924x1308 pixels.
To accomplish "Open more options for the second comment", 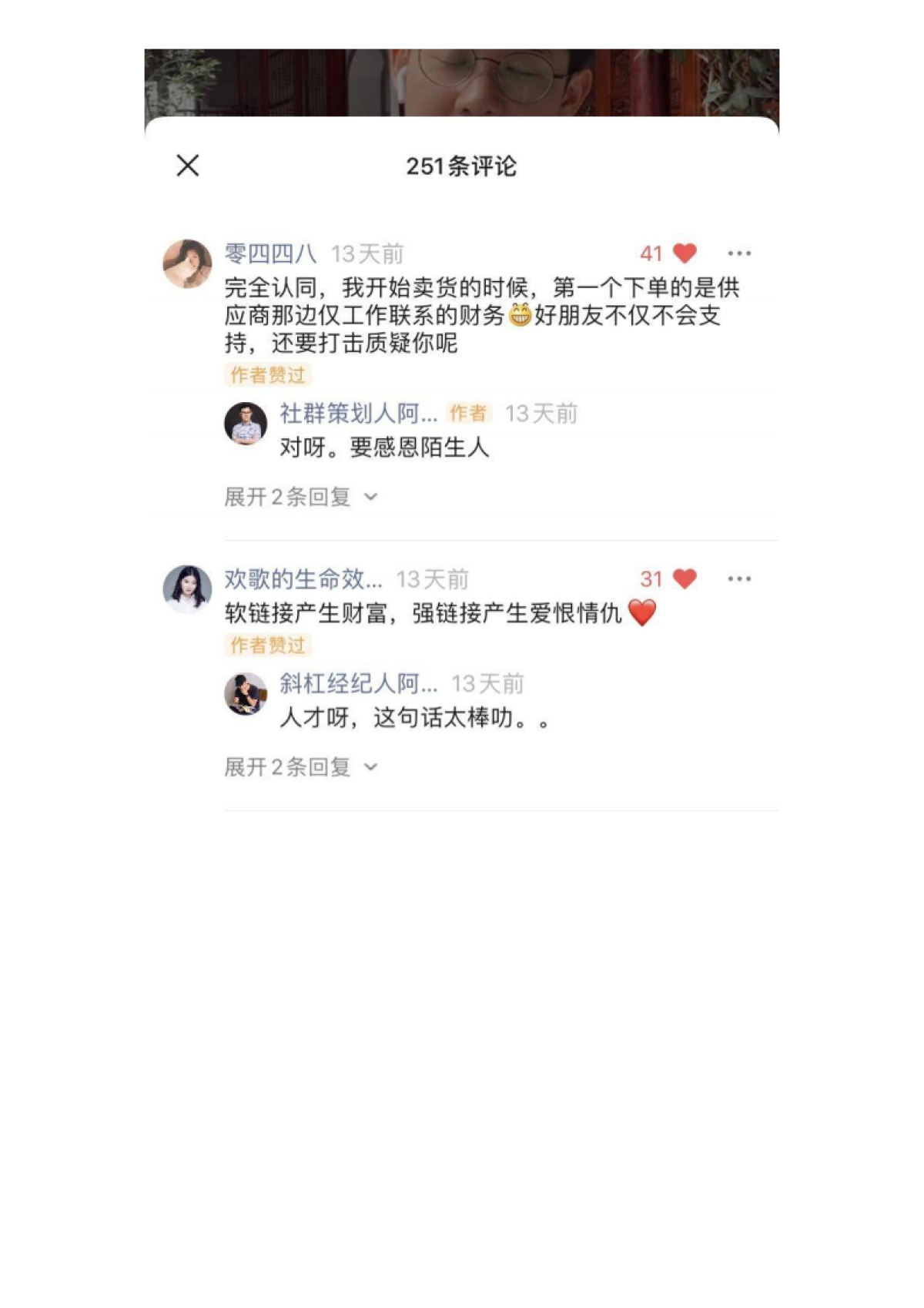I will [740, 577].
